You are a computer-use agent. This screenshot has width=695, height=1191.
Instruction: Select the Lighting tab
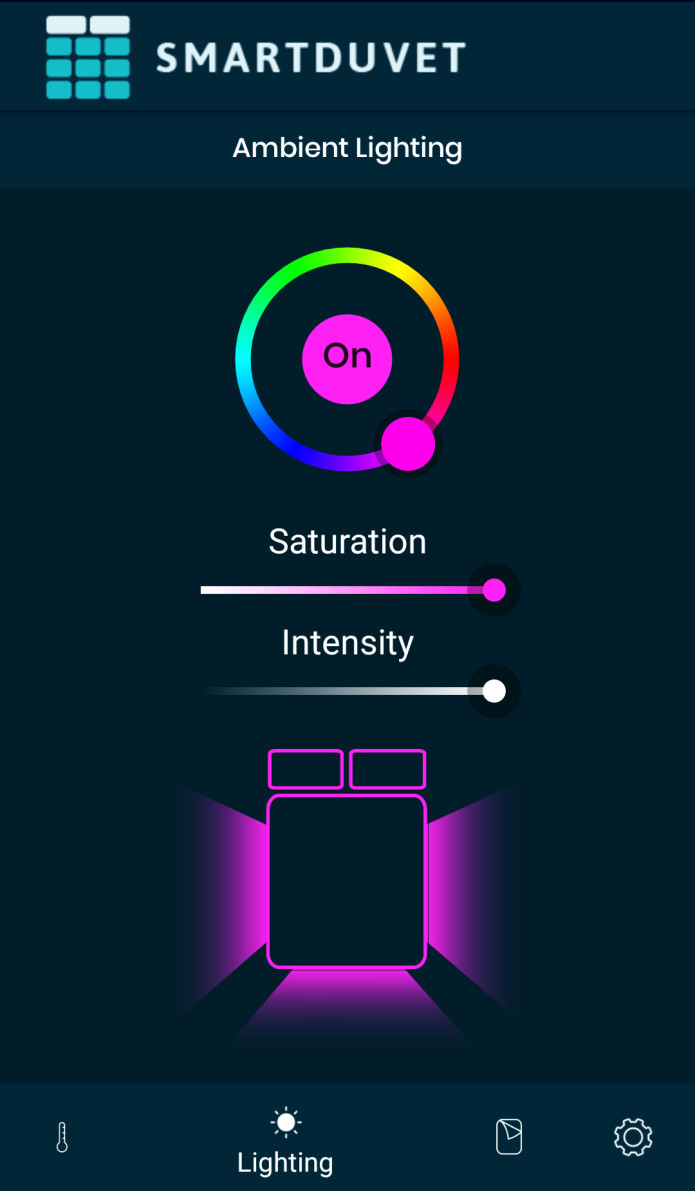point(286,1140)
